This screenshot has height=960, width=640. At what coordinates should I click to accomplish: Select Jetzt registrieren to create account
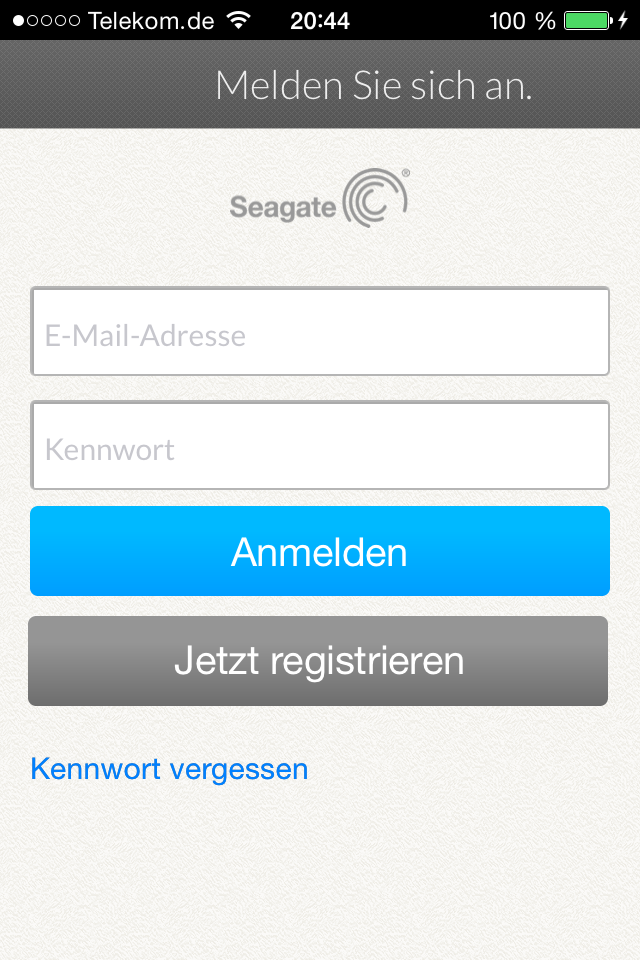tap(318, 661)
